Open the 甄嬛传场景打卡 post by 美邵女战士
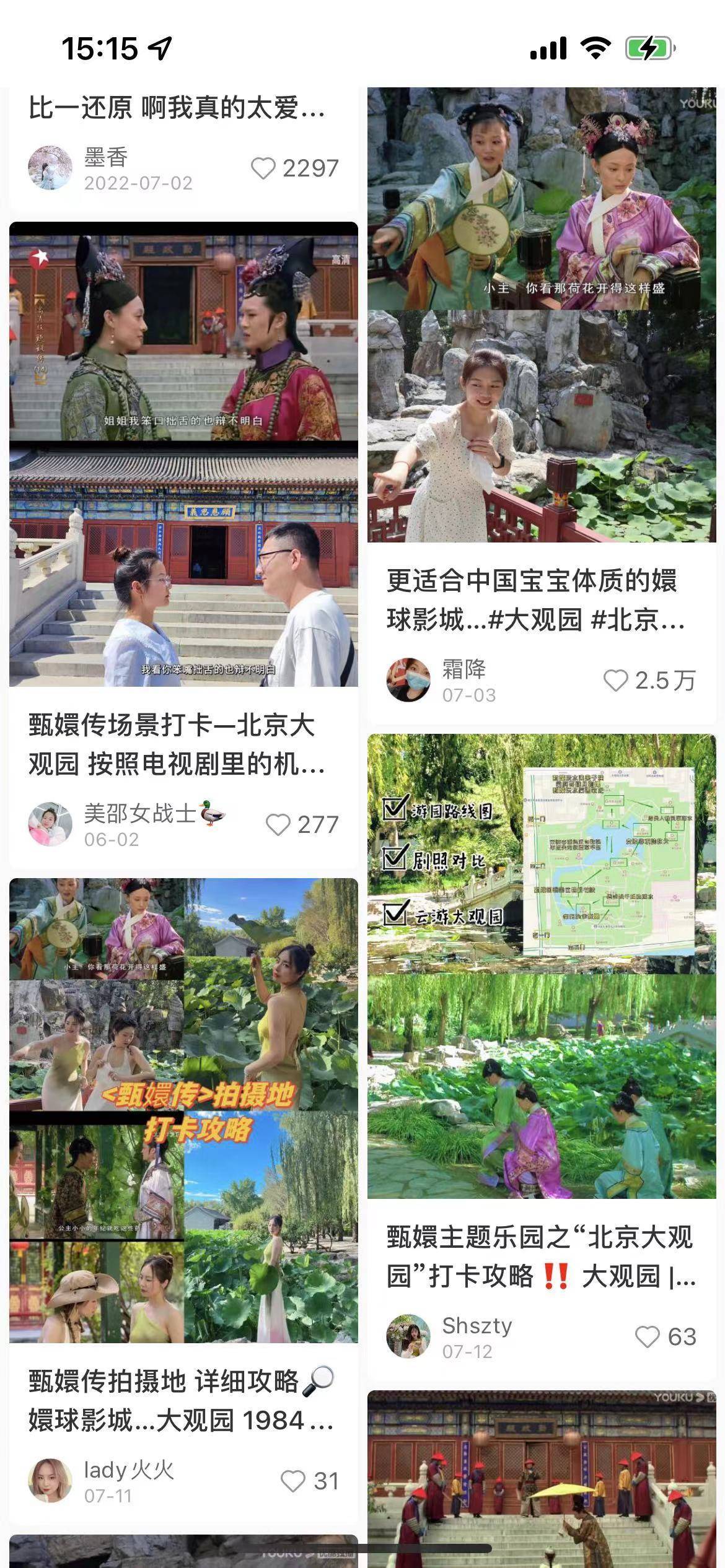The image size is (725, 1568). (183, 454)
